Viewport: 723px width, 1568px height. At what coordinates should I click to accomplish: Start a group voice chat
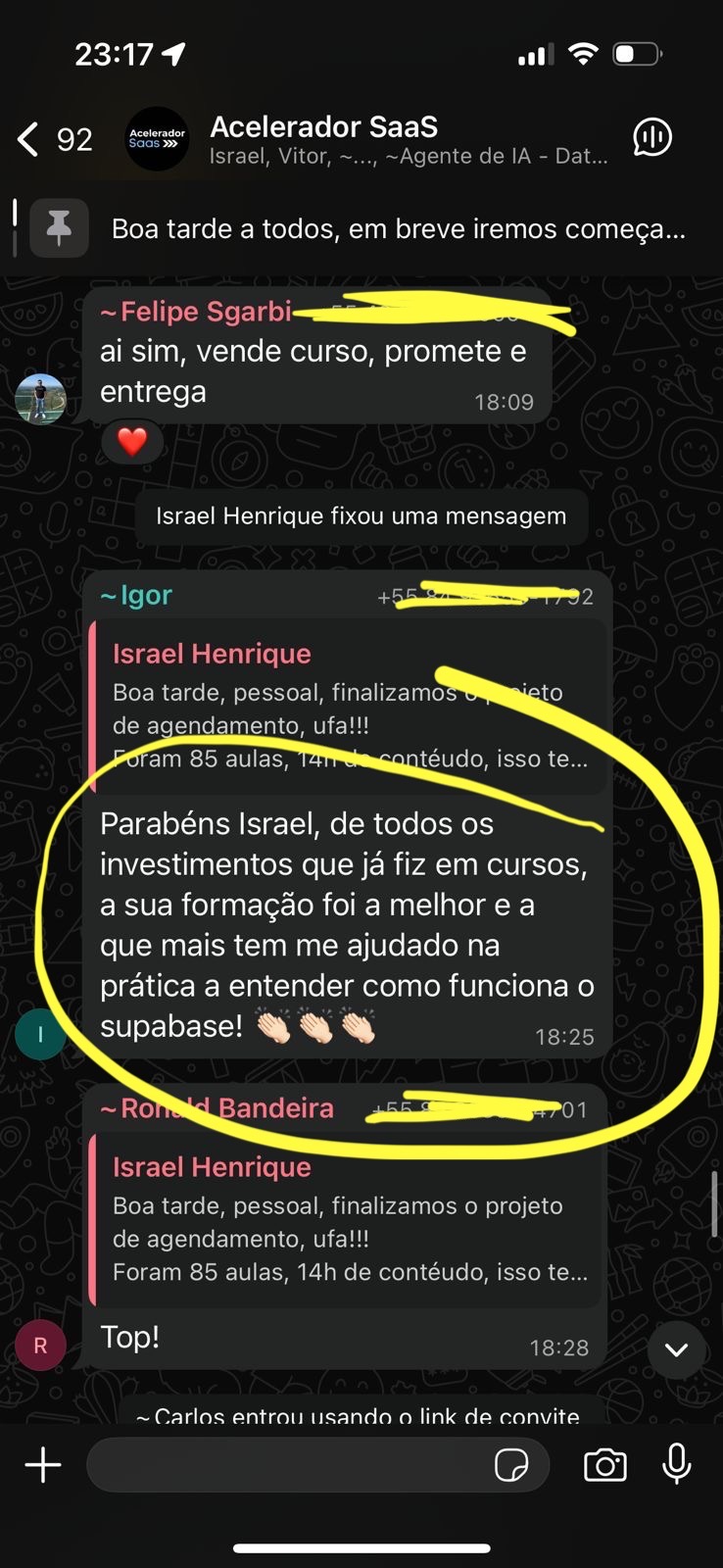(651, 138)
